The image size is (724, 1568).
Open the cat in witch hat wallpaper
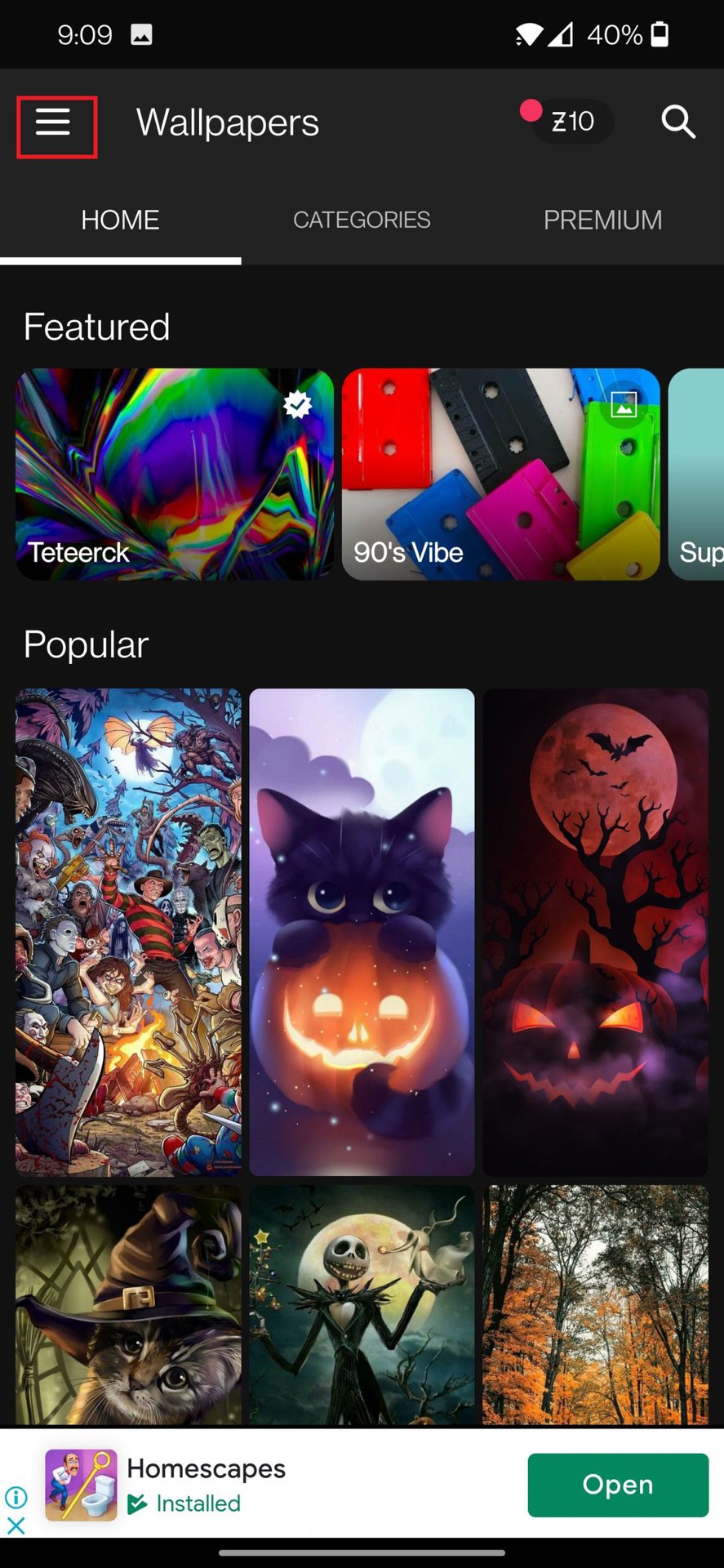pos(128,1305)
